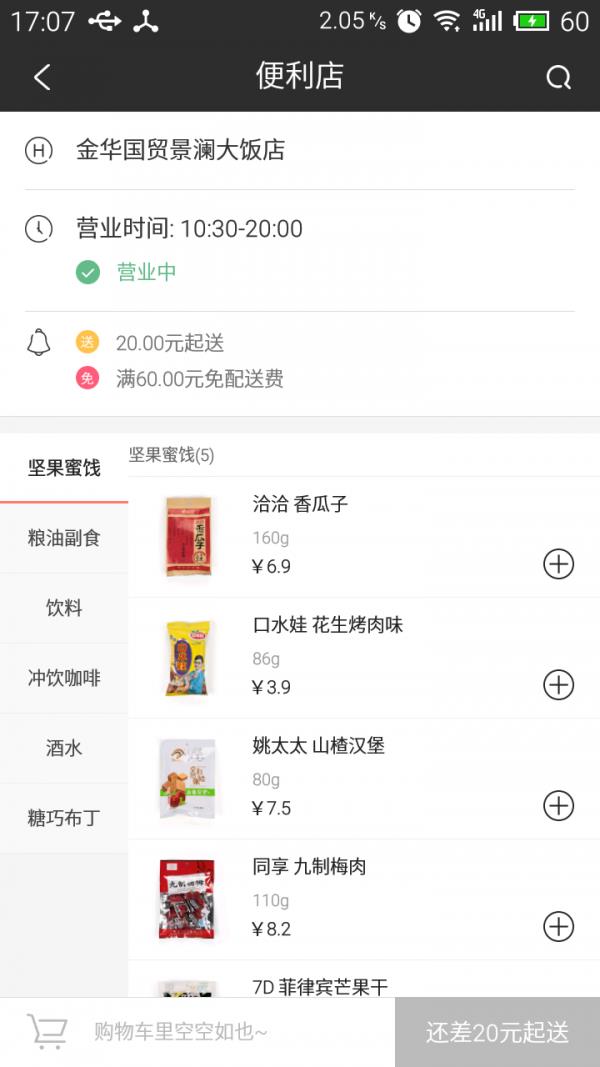Add 同享 九制梅肉 to the cart
Image resolution: width=600 pixels, height=1067 pixels.
click(x=559, y=927)
